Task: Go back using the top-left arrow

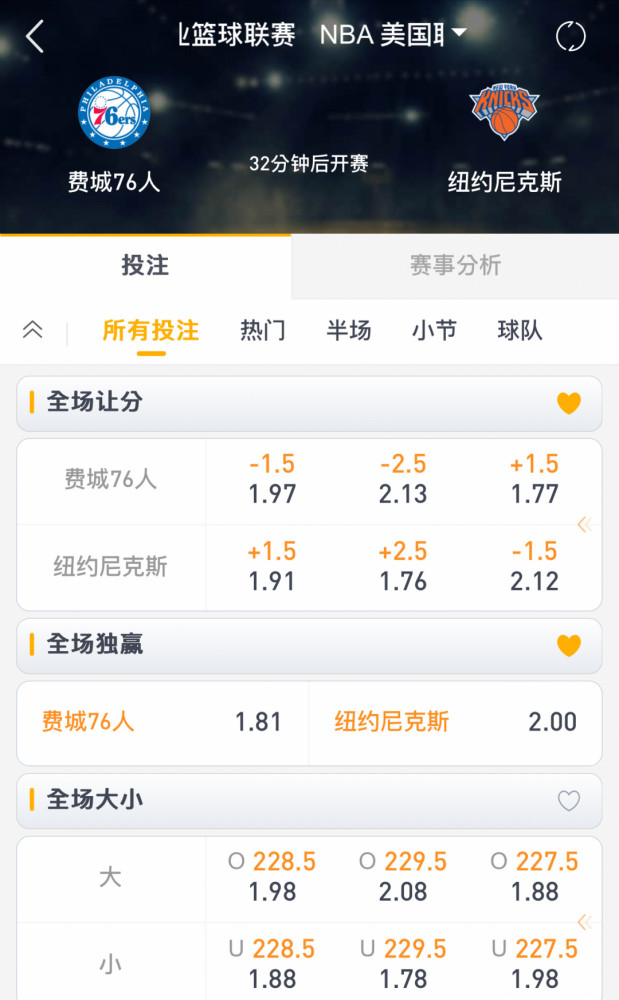Action: tap(35, 36)
